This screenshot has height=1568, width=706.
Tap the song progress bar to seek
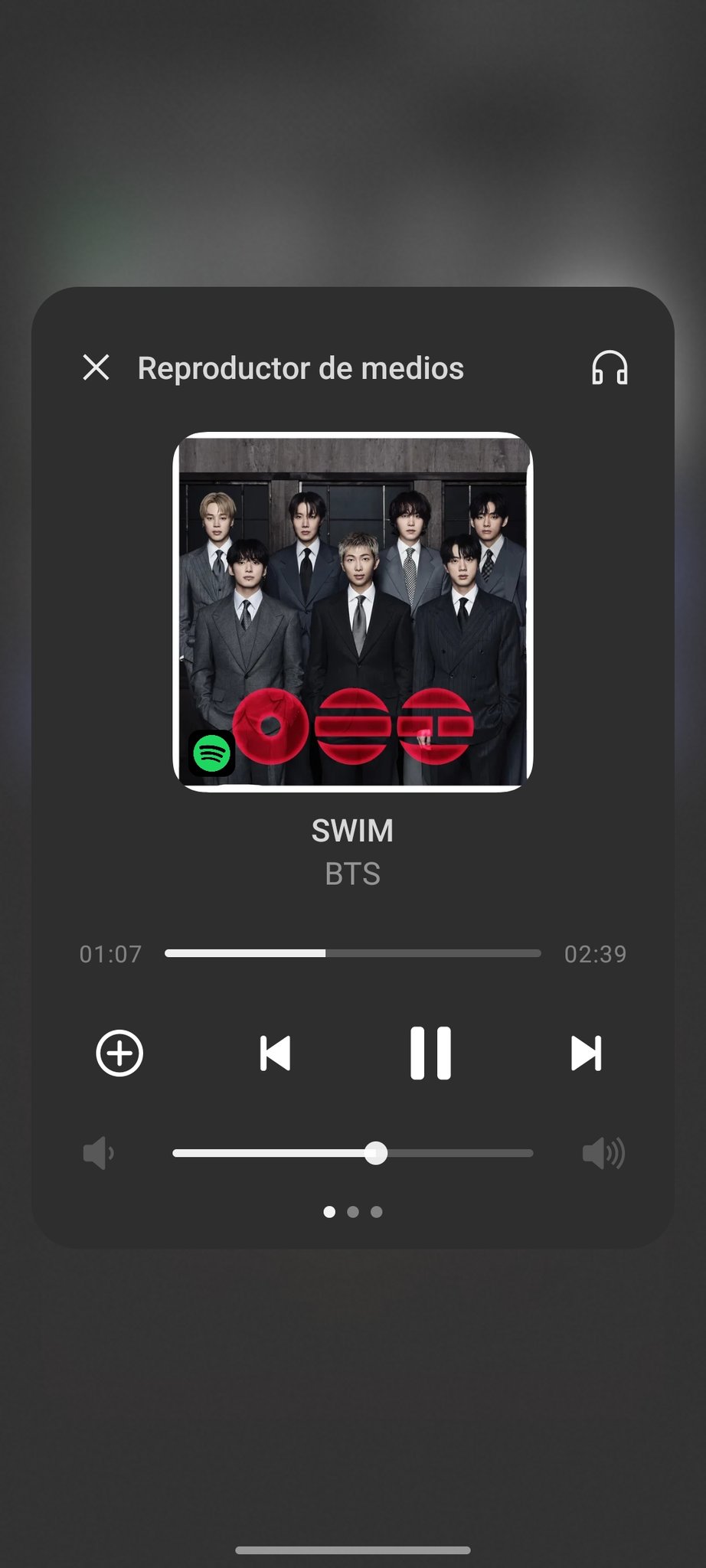click(x=352, y=953)
